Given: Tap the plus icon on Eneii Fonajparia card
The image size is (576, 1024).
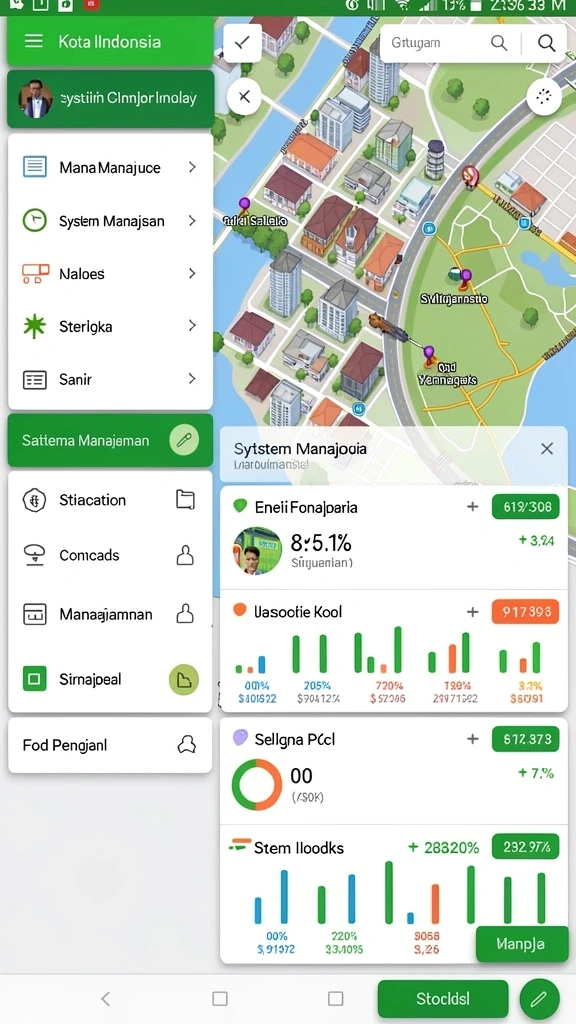Looking at the screenshot, I should pos(472,506).
